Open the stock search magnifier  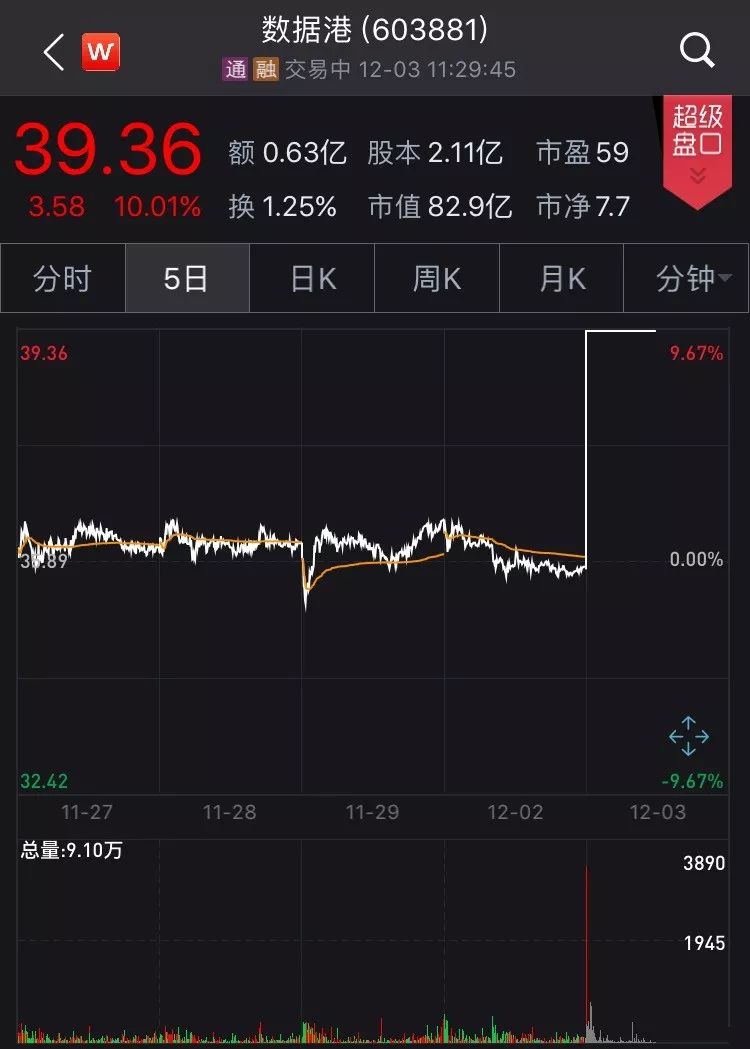coord(696,50)
